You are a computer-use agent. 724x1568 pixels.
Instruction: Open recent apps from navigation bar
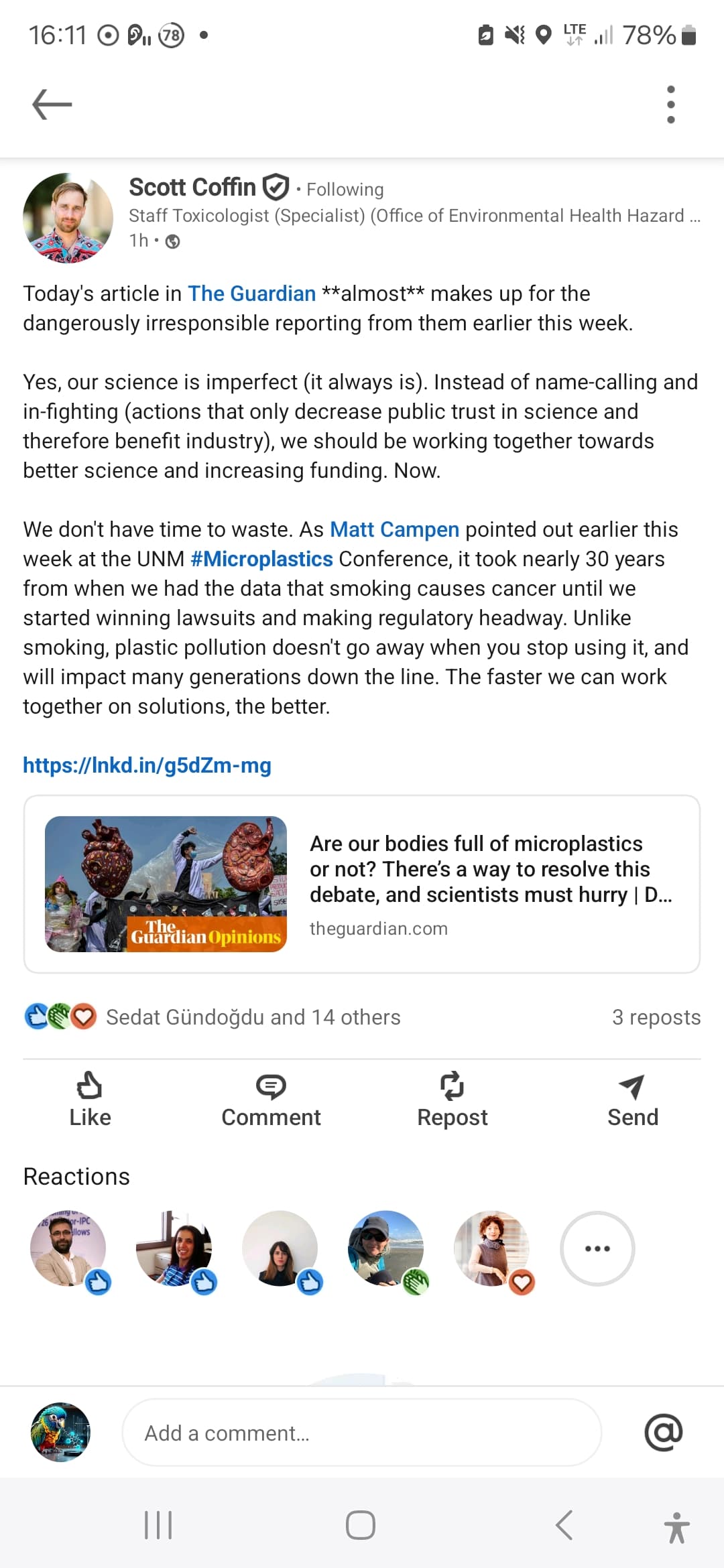click(x=159, y=1525)
